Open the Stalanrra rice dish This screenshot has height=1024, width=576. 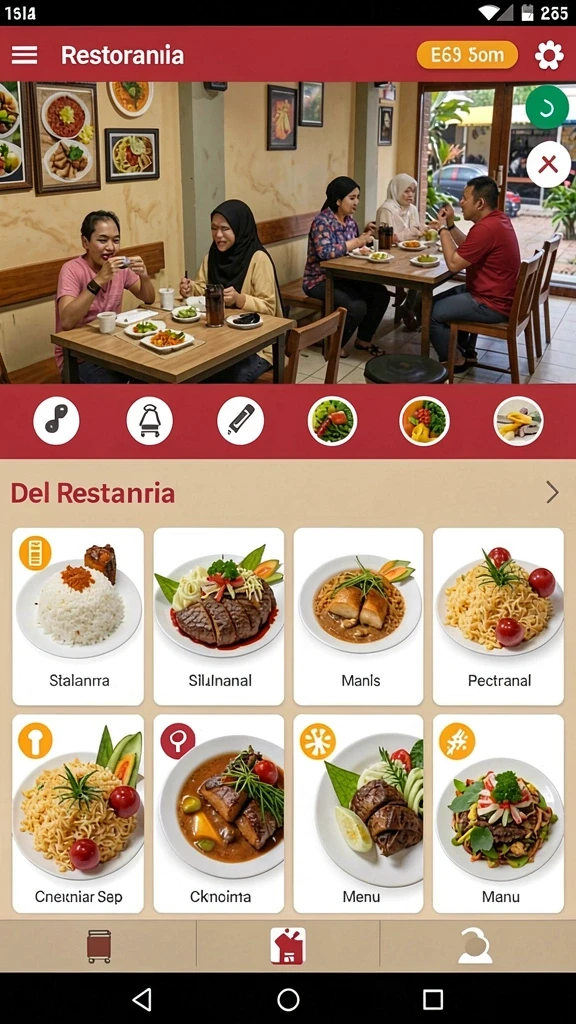click(78, 616)
